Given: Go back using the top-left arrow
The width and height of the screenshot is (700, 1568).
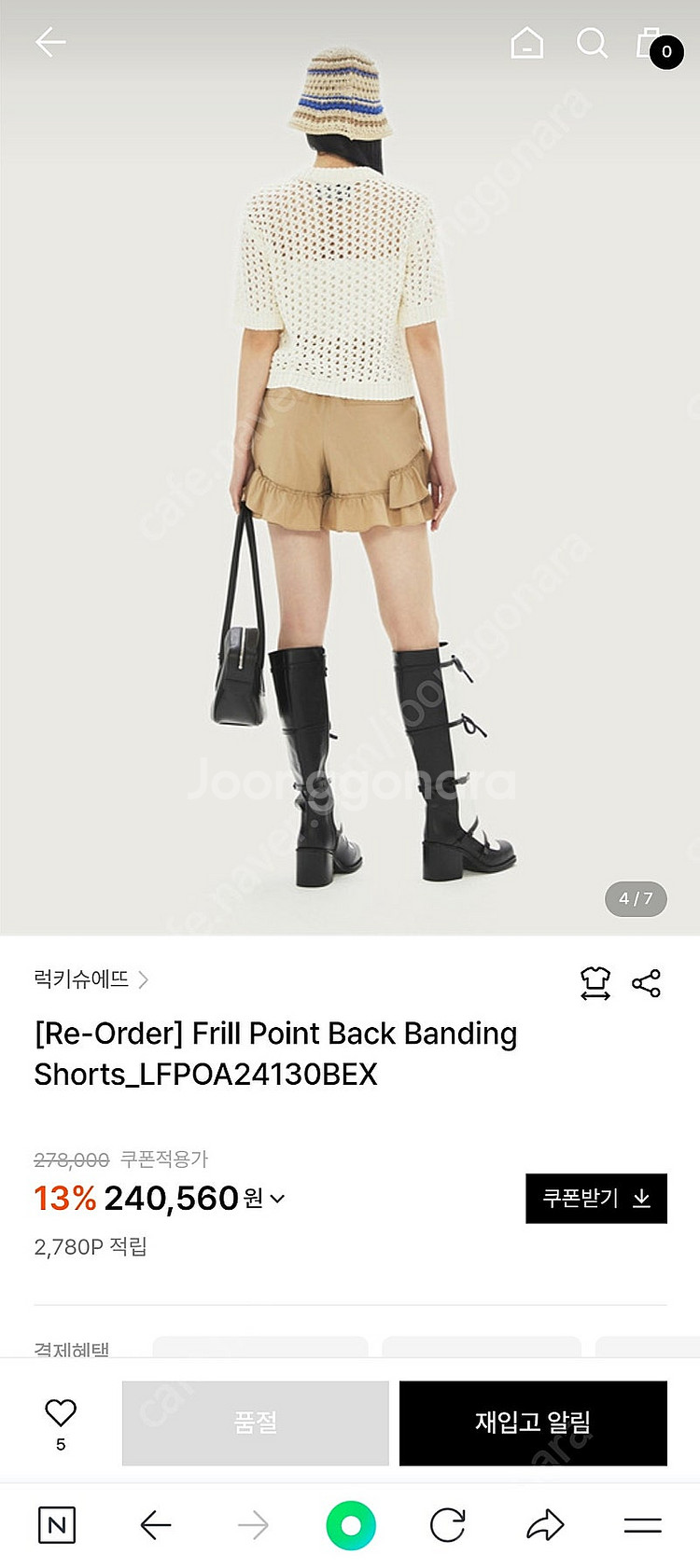Looking at the screenshot, I should 50,42.
